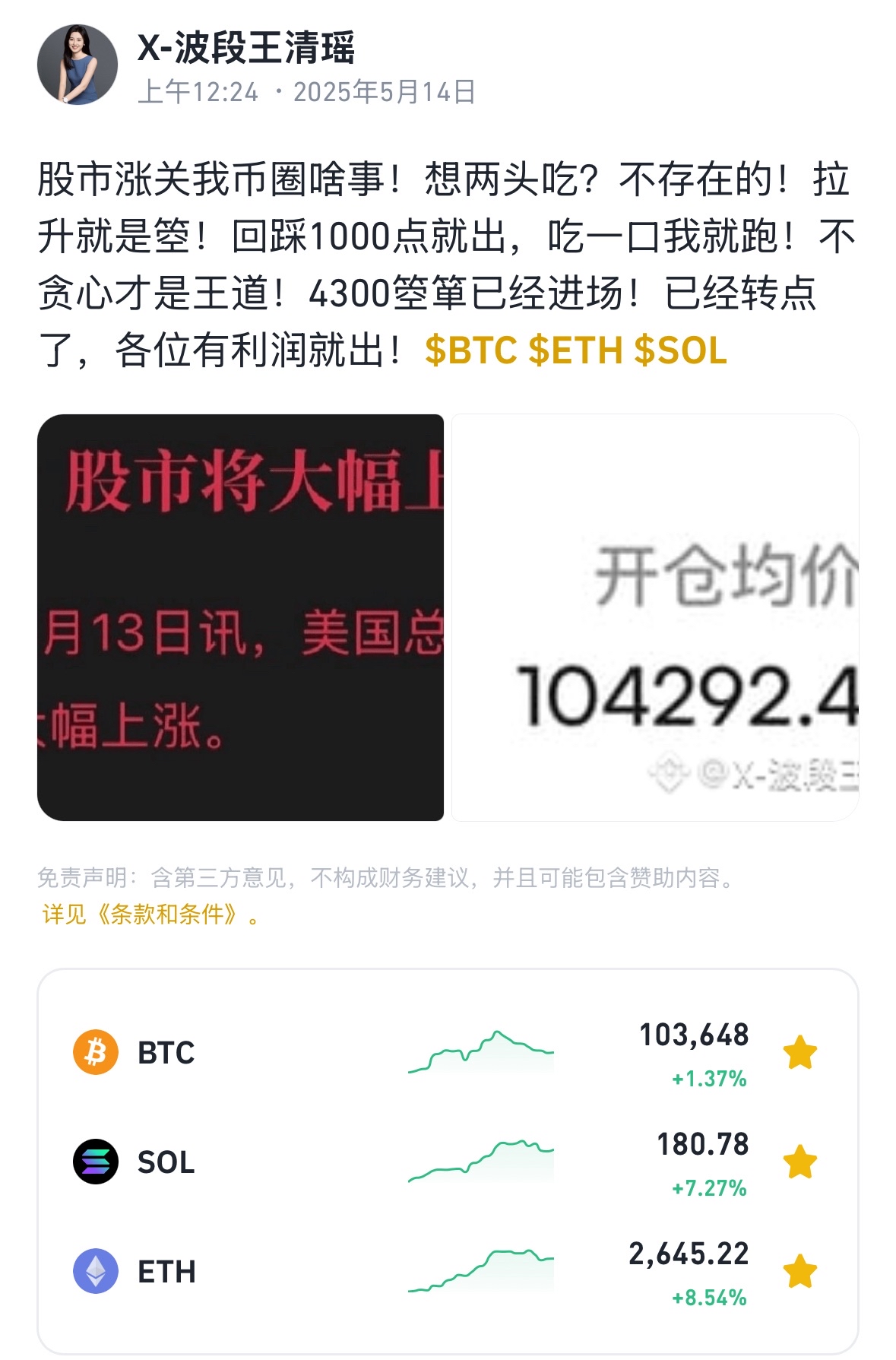Toggle the favorite star for ETH
Screen dimensions: 896x1360
tap(799, 1271)
